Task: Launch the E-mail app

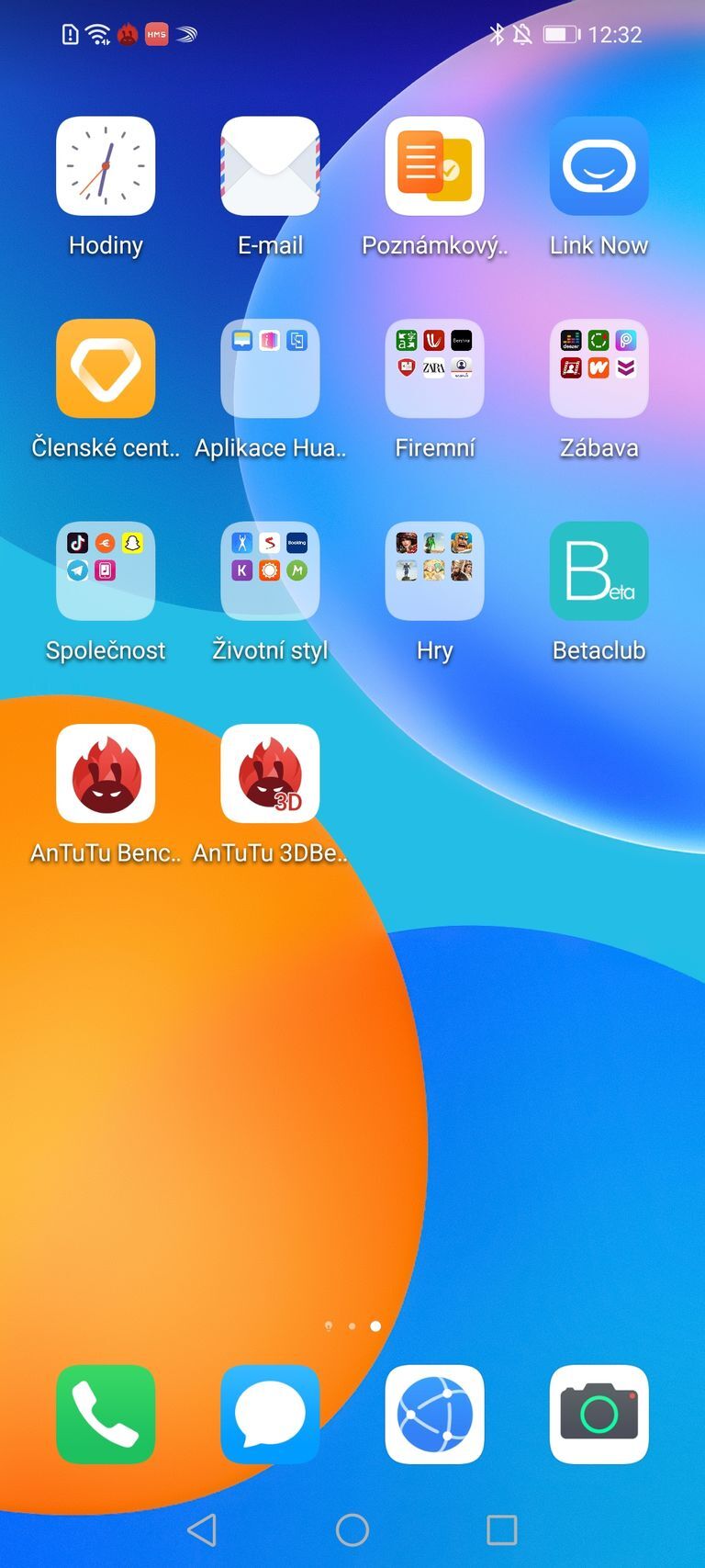Action: point(270,166)
